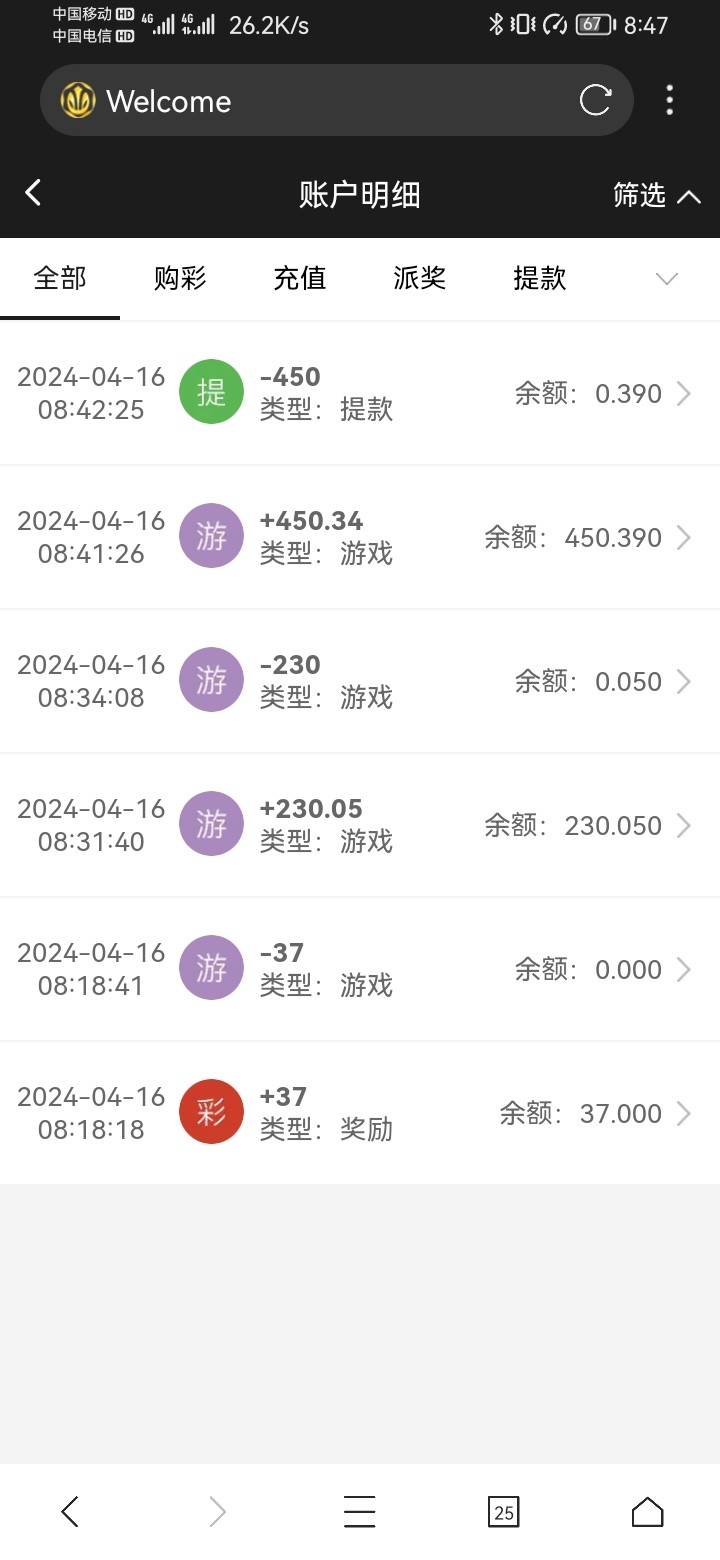The height and width of the screenshot is (1560, 720).
Task: Open the +37 奖励 record
Action: coord(360,1113)
